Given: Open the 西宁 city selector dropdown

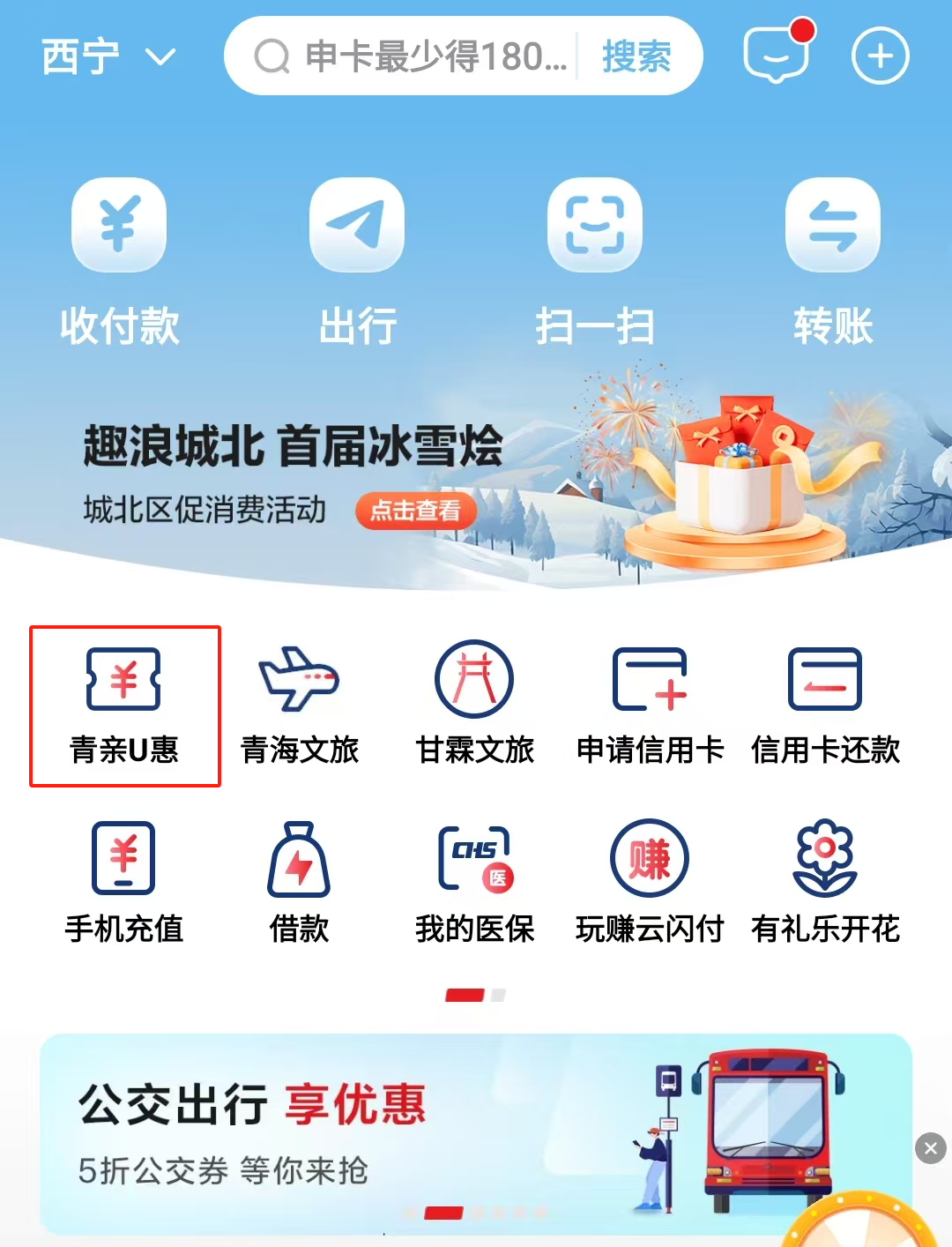Looking at the screenshot, I should [x=108, y=57].
